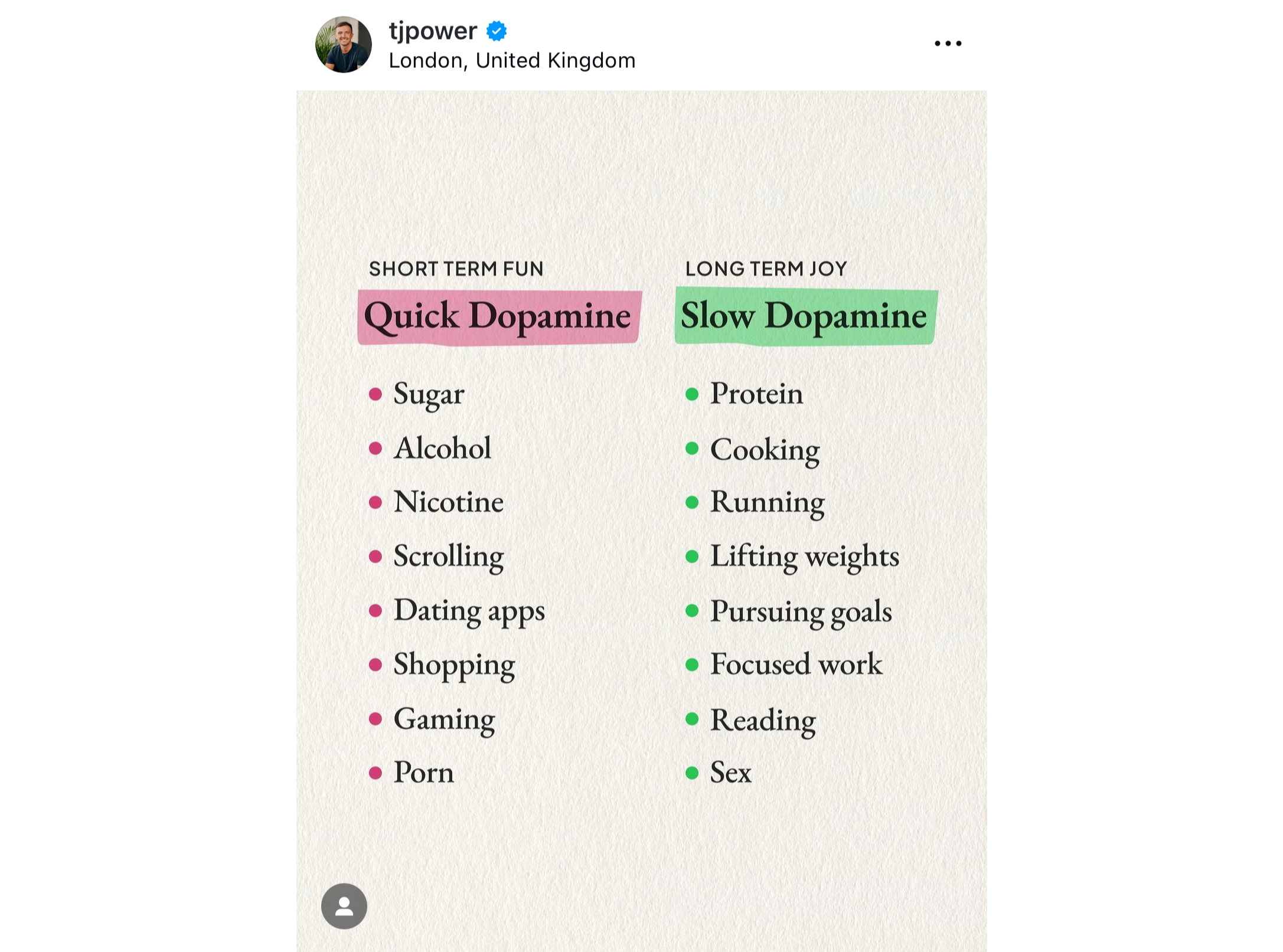Open the London, United Kingdom location
The width and height of the screenshot is (1283, 952).
tap(512, 61)
